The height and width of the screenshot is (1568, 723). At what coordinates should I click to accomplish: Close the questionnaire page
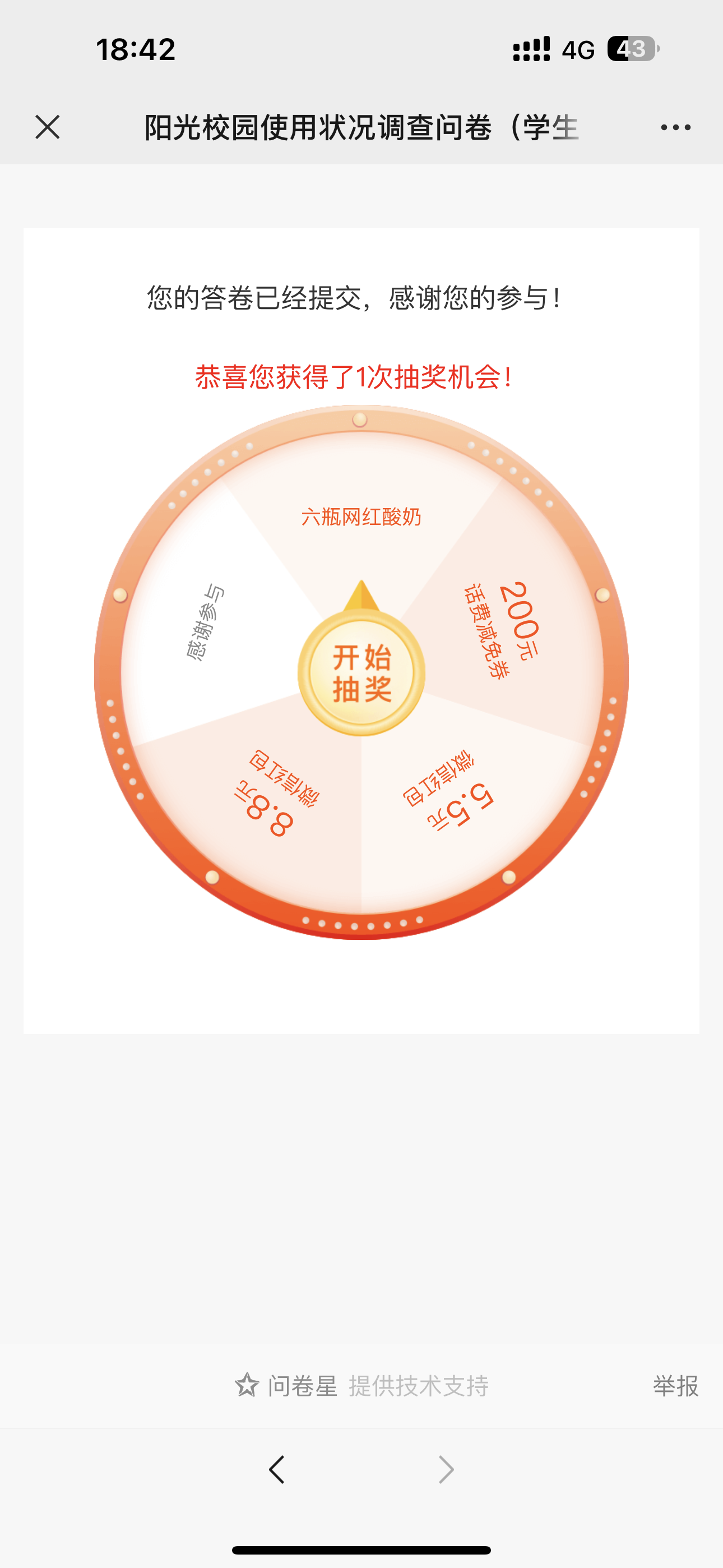[x=48, y=127]
